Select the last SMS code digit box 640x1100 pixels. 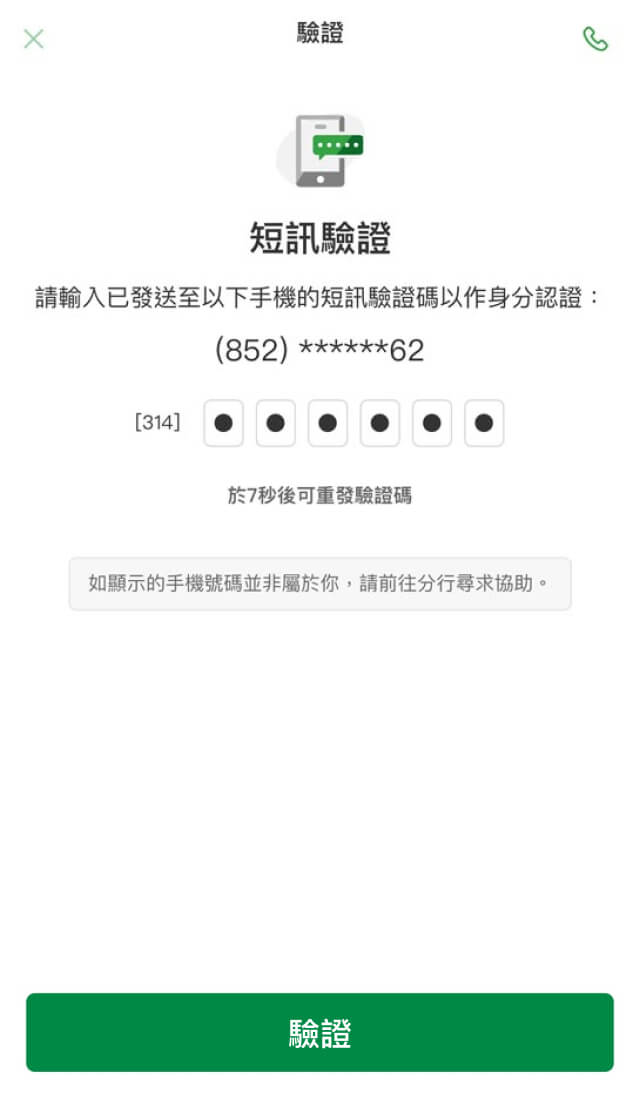tap(484, 423)
